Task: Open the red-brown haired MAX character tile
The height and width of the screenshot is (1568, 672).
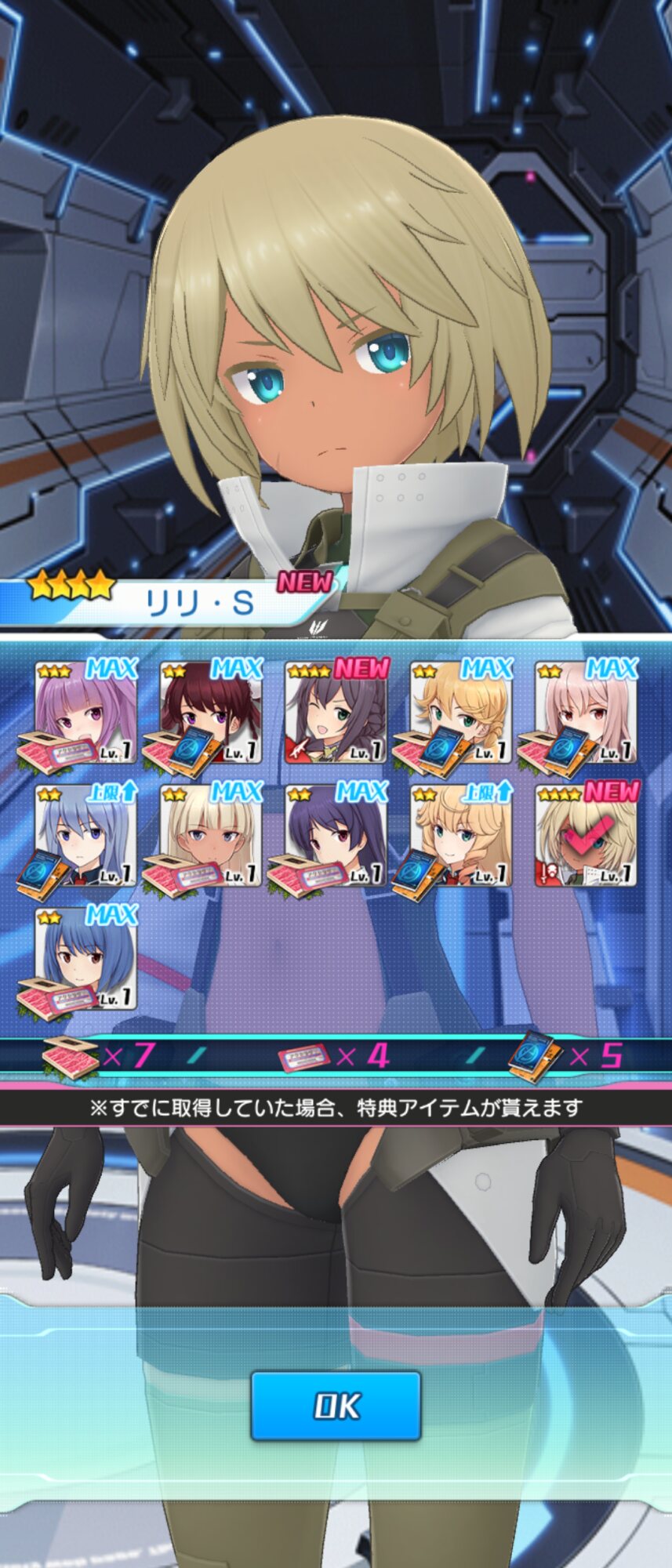Action: [211, 713]
